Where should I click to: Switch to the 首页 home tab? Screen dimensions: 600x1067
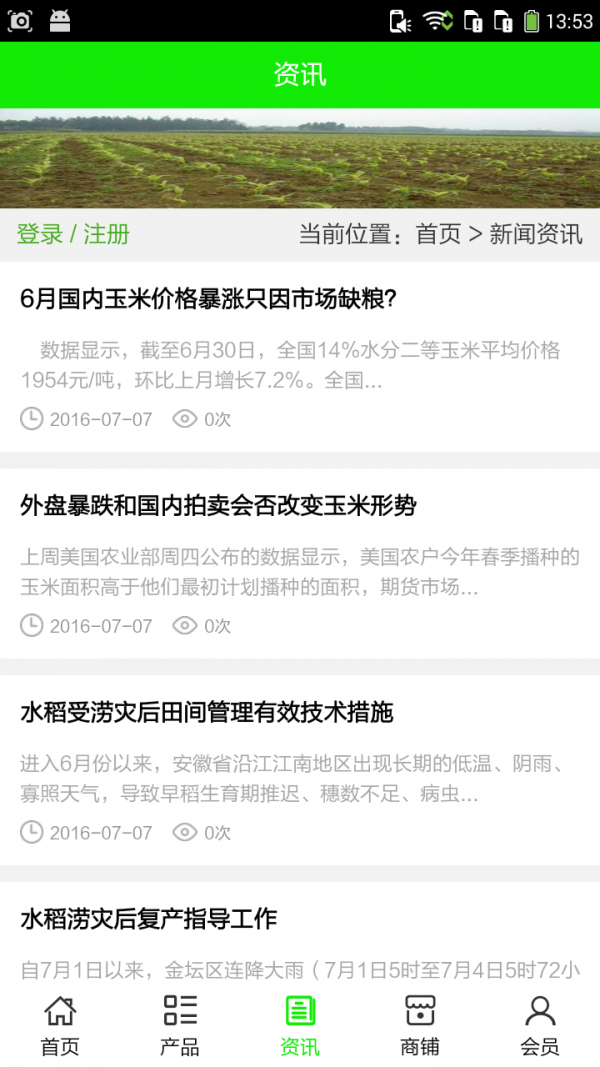(60, 1025)
